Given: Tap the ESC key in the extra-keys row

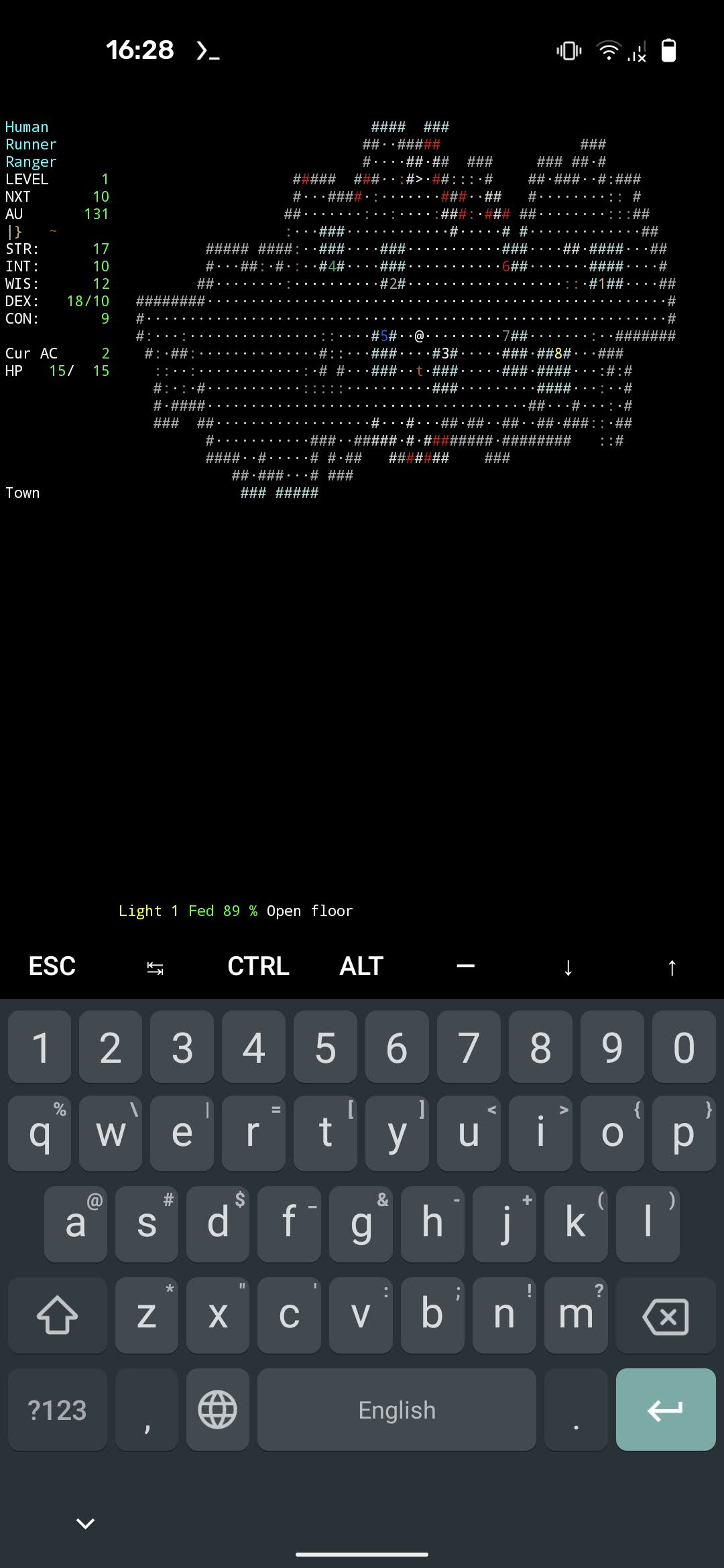Looking at the screenshot, I should tap(52, 966).
